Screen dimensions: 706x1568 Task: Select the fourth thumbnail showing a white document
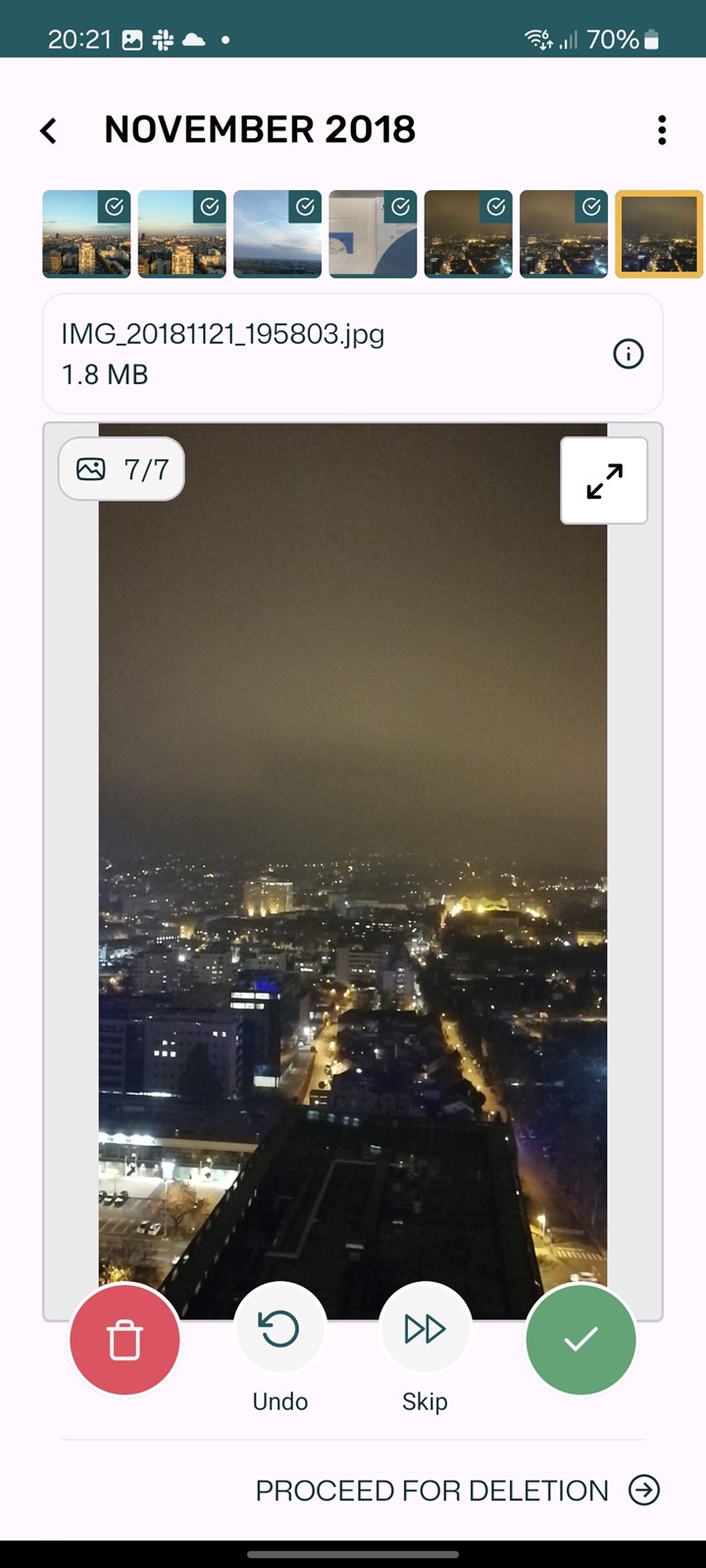tap(373, 234)
